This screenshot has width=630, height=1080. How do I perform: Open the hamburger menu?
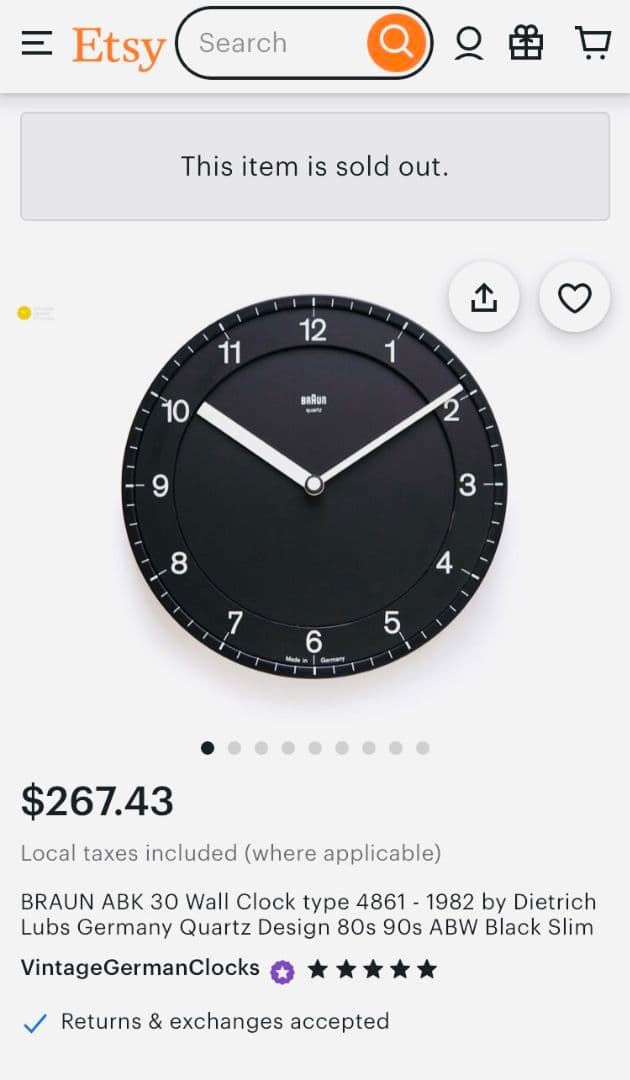click(x=37, y=43)
